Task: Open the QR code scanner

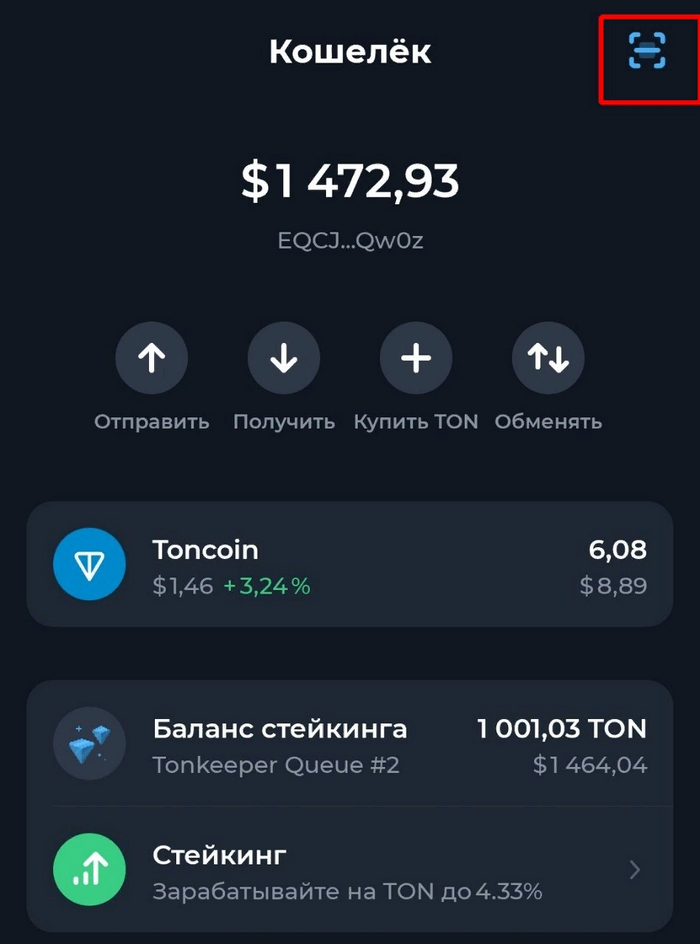Action: [x=646, y=51]
